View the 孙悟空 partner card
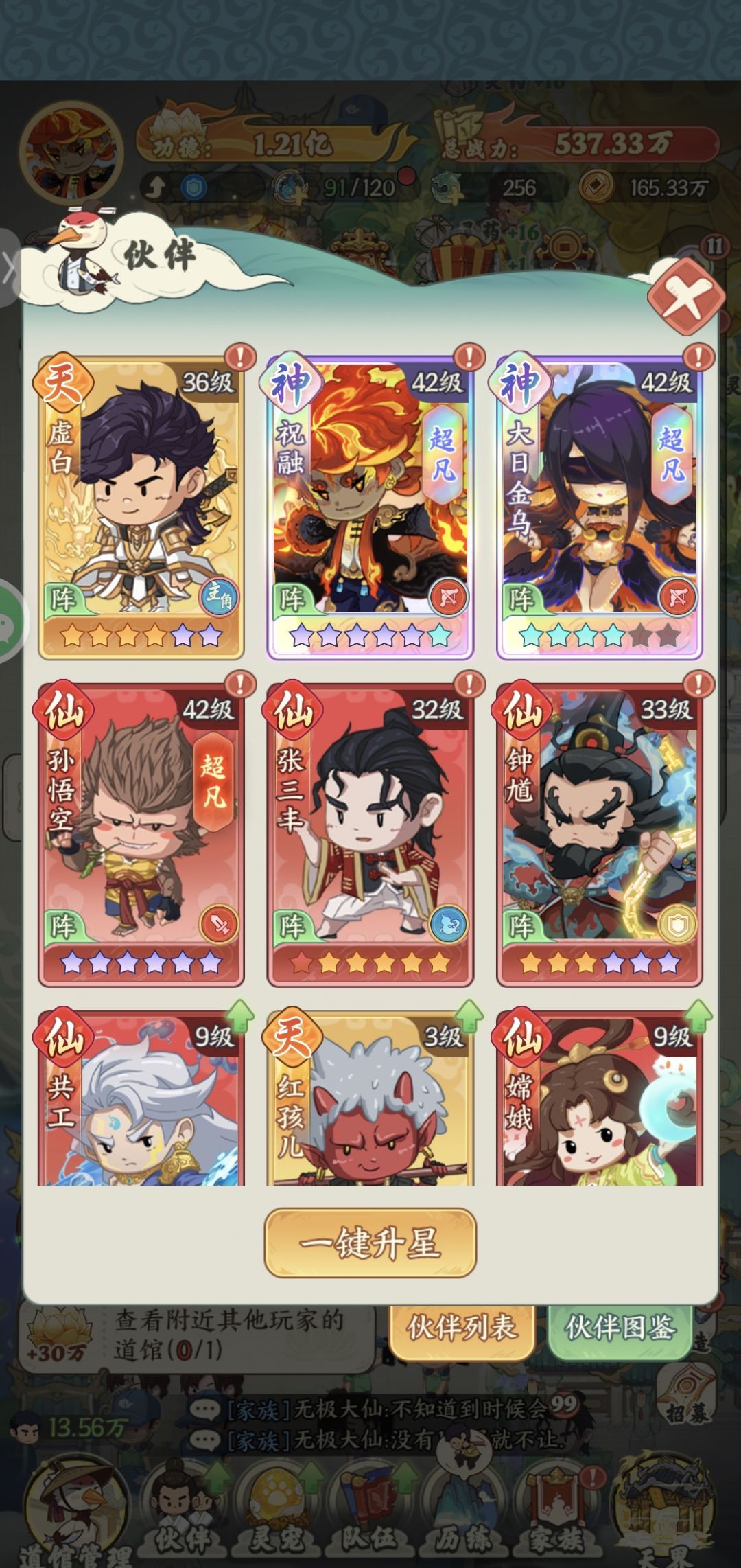Viewport: 741px width, 1568px height. [141, 834]
